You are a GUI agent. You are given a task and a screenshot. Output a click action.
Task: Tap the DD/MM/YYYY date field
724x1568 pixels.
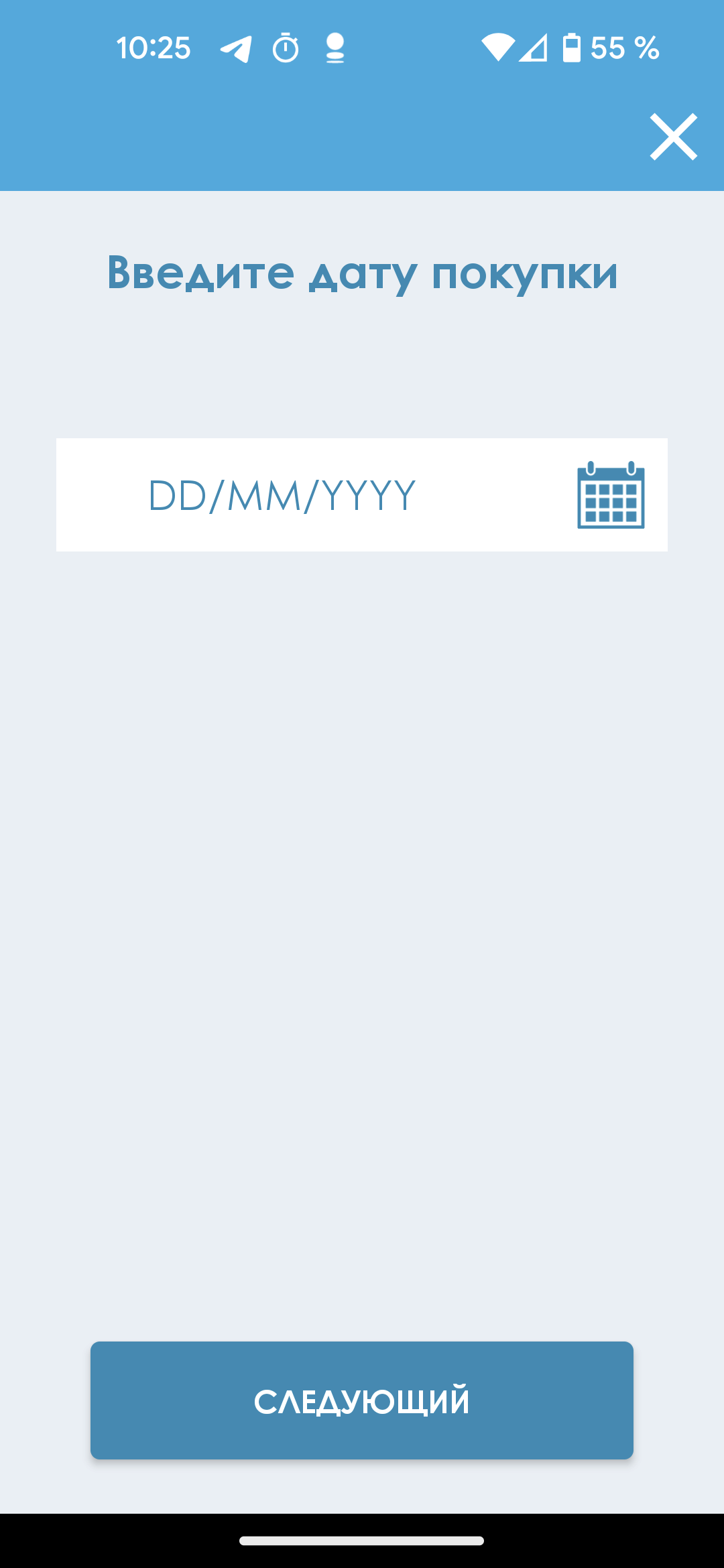(282, 496)
